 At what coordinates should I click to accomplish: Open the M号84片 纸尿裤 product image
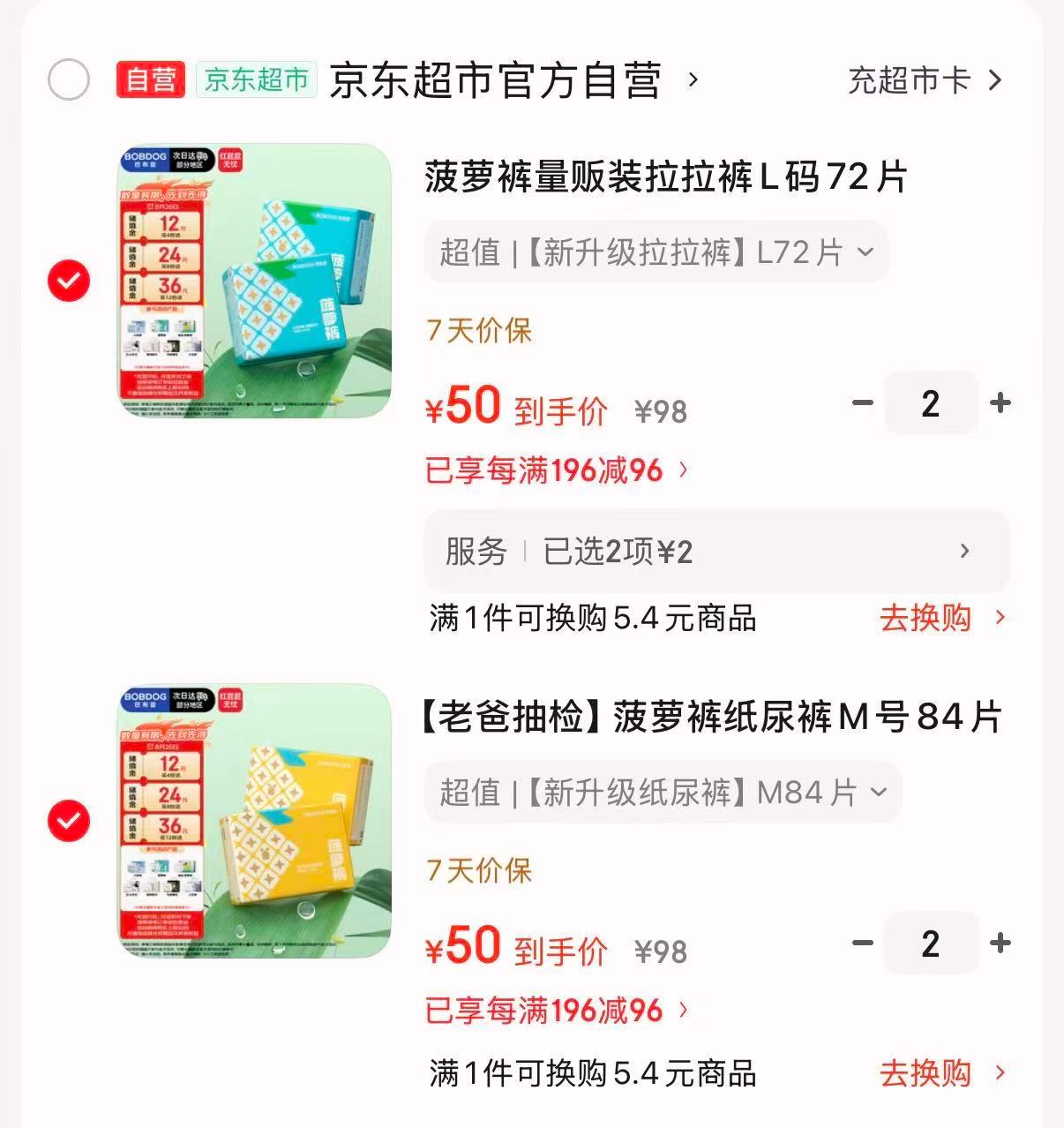(x=254, y=821)
